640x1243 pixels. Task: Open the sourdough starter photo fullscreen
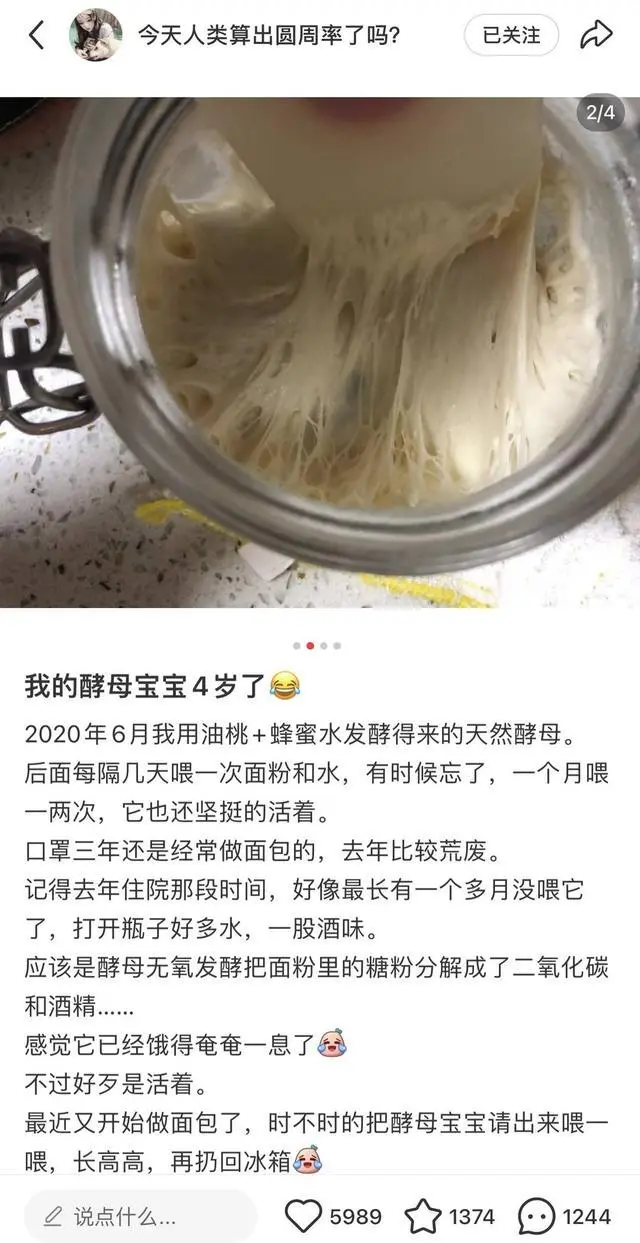[x=320, y=350]
